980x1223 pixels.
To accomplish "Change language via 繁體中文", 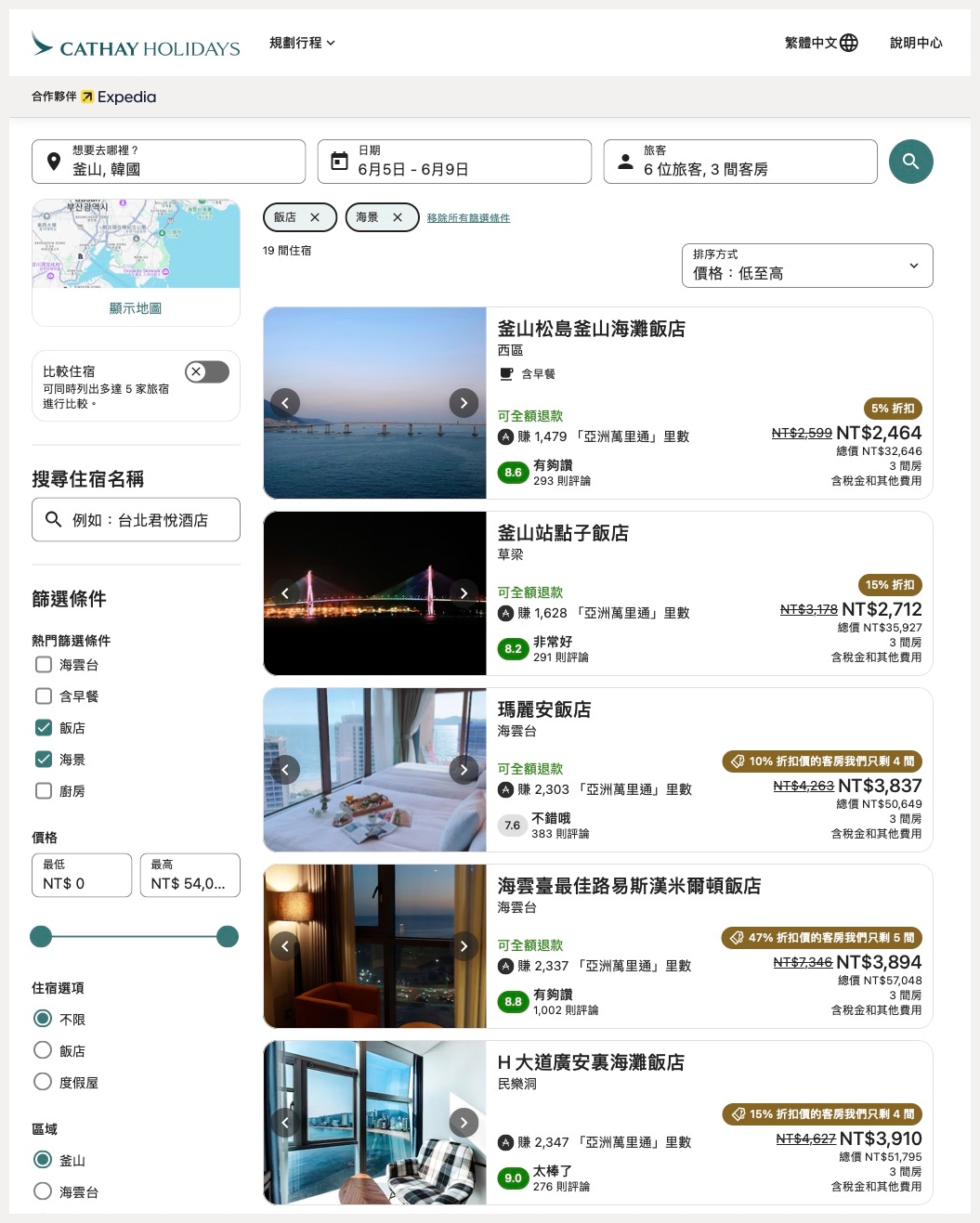I will [x=821, y=43].
